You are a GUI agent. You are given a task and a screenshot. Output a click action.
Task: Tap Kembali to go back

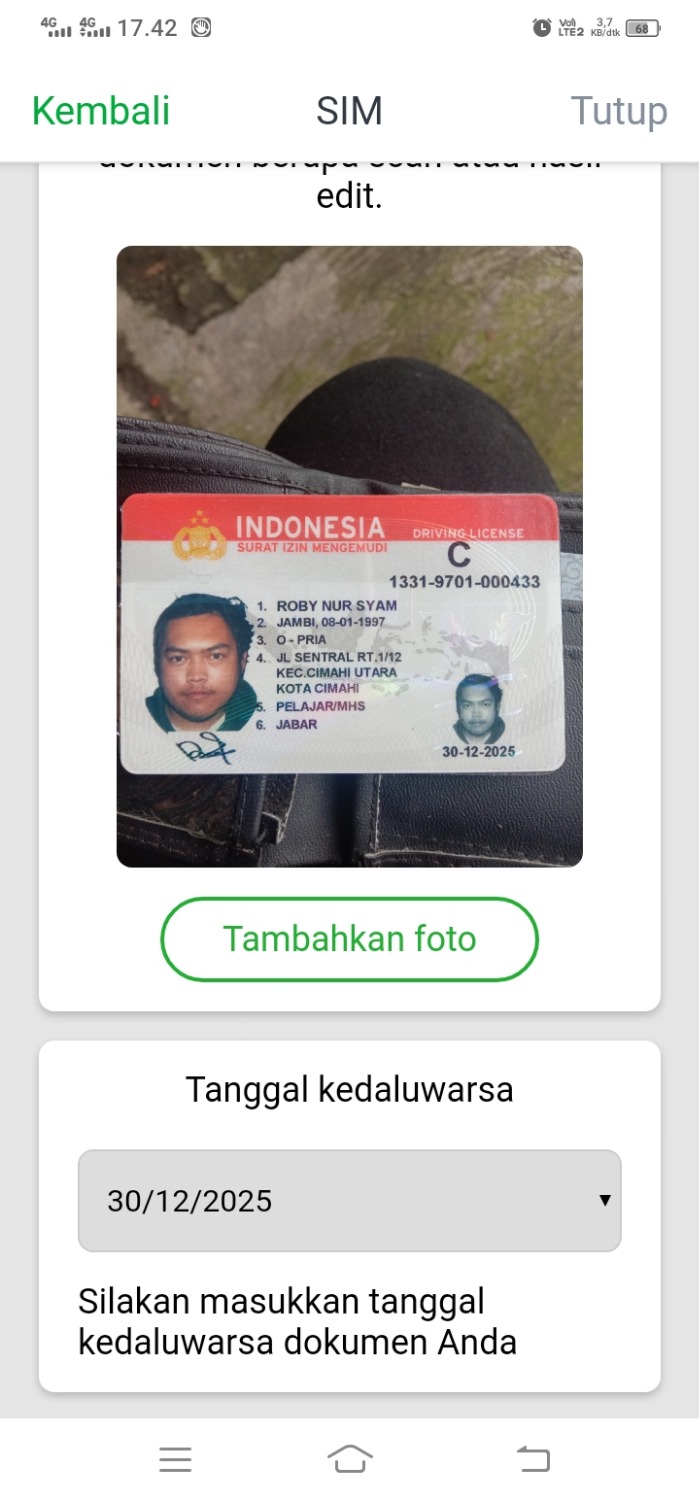(x=101, y=111)
